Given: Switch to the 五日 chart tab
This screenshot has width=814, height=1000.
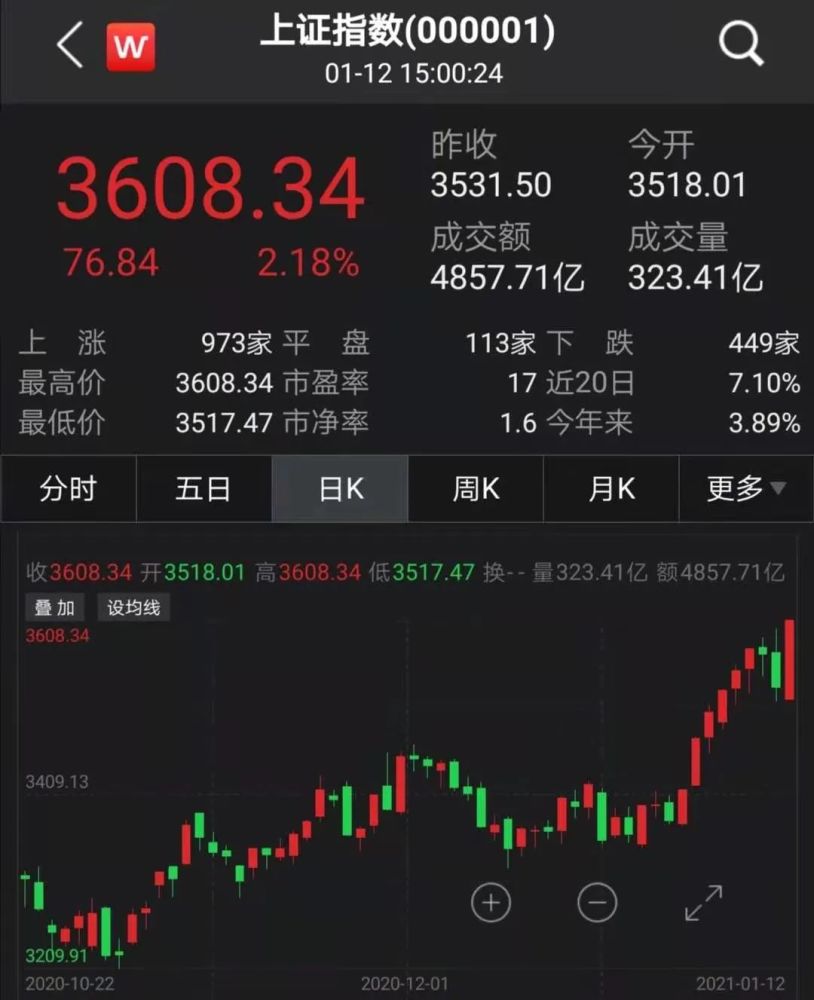Looking at the screenshot, I should 204,489.
